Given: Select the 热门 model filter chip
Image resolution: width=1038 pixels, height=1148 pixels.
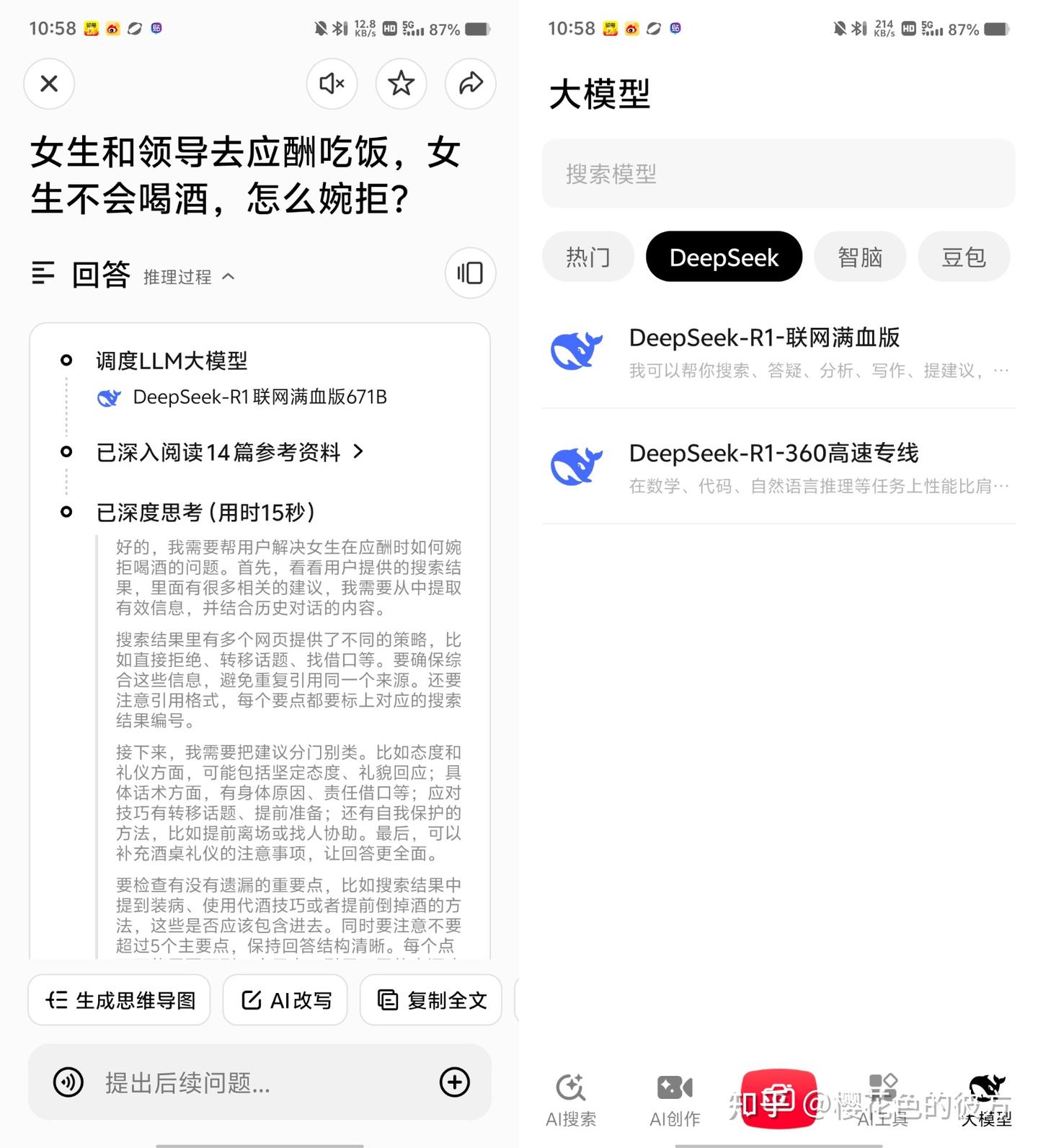Looking at the screenshot, I should click(587, 257).
